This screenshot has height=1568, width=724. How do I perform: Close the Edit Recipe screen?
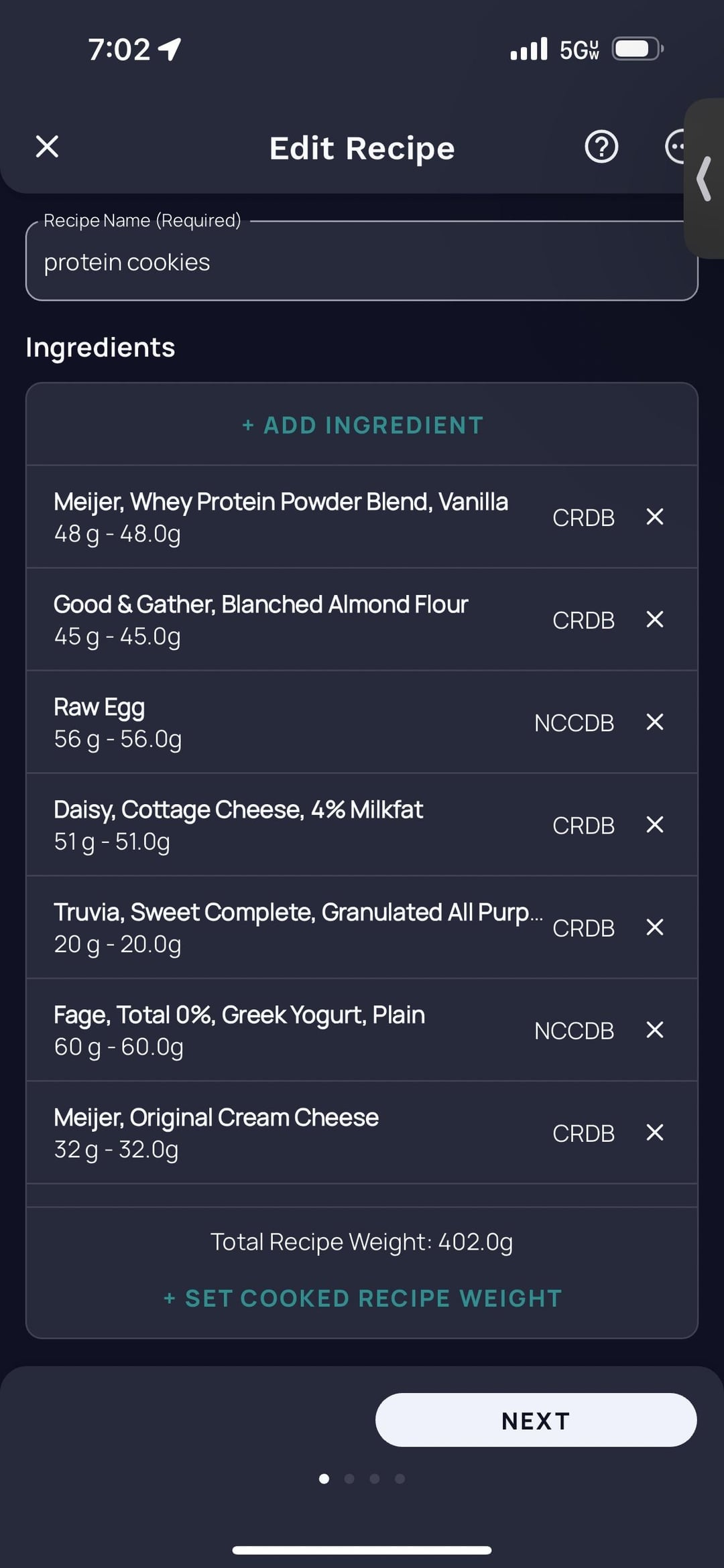[x=47, y=146]
